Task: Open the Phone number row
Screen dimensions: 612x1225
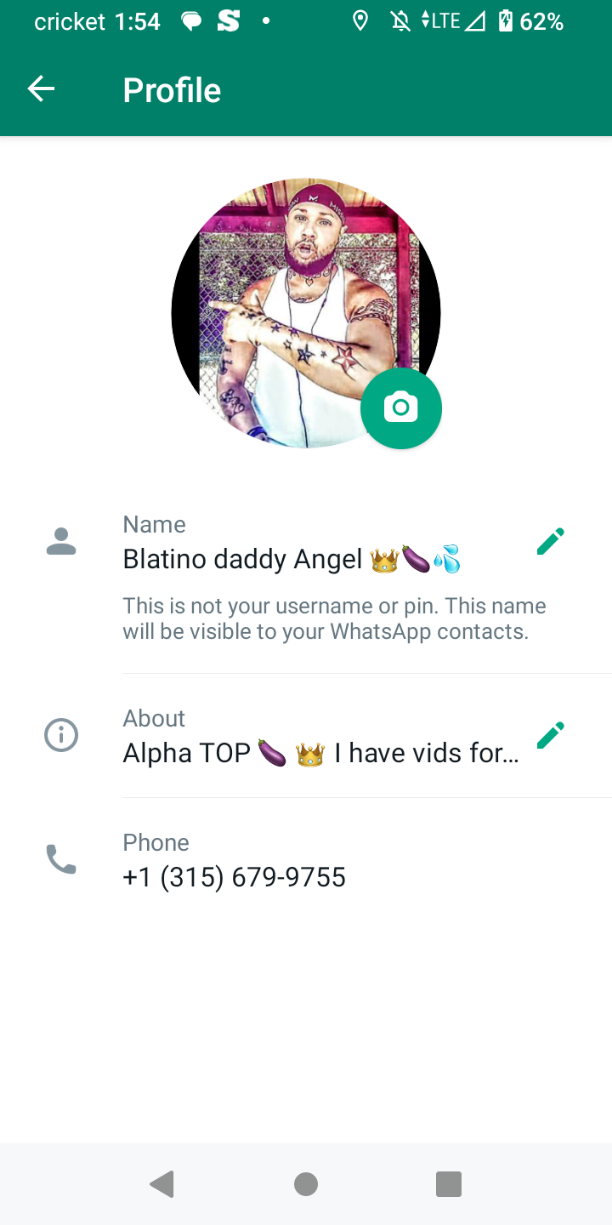Action: coord(306,860)
